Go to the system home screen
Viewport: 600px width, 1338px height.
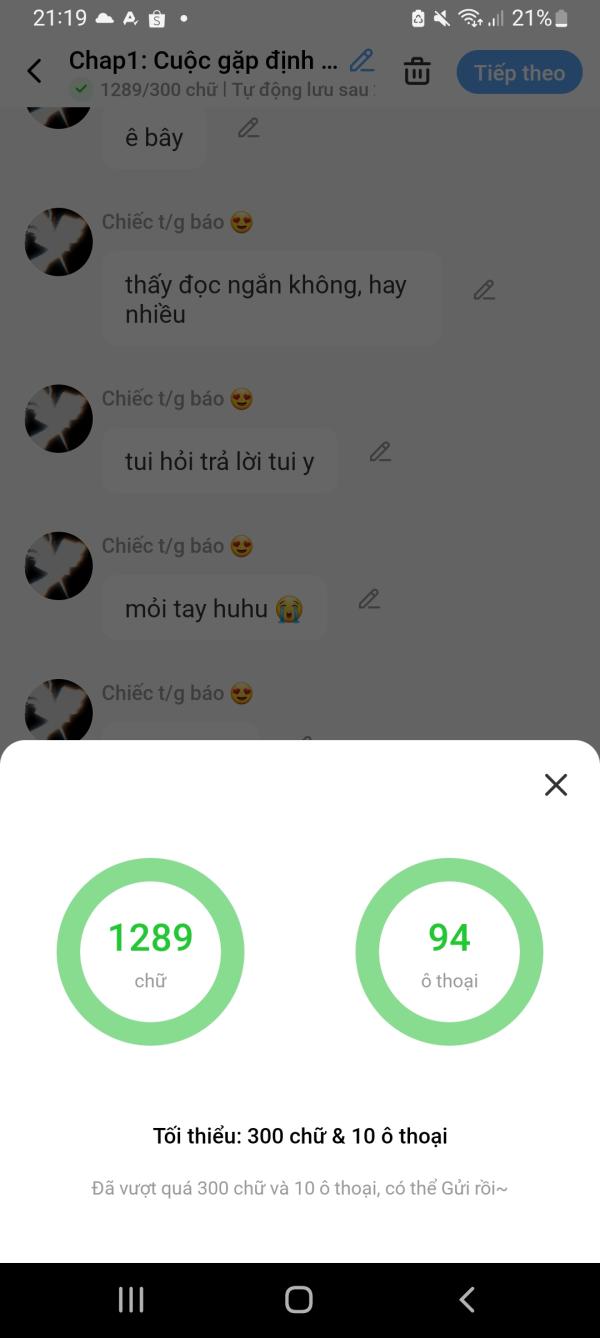[x=299, y=1299]
